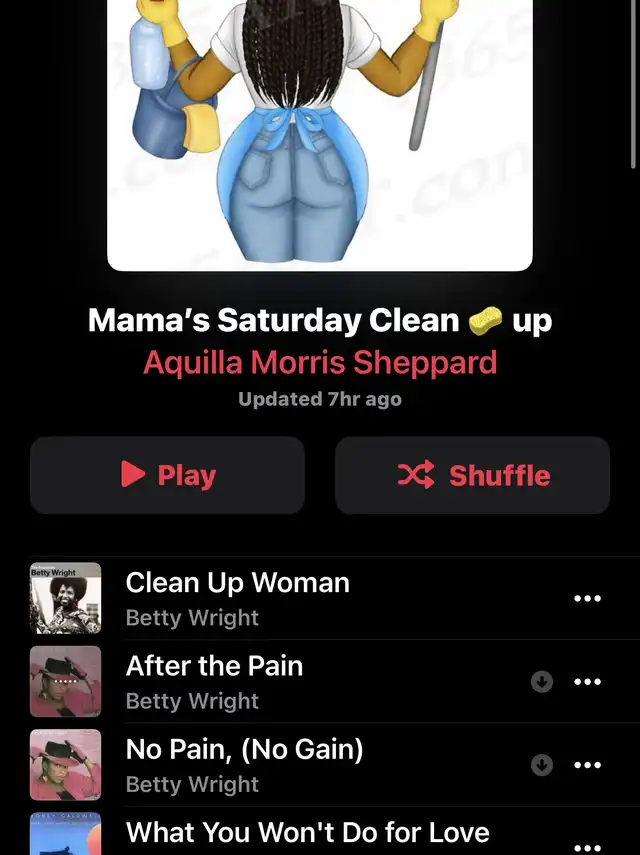Download No Pain, (No Gain)
Viewport: 640px width, 855px height.
click(x=541, y=765)
